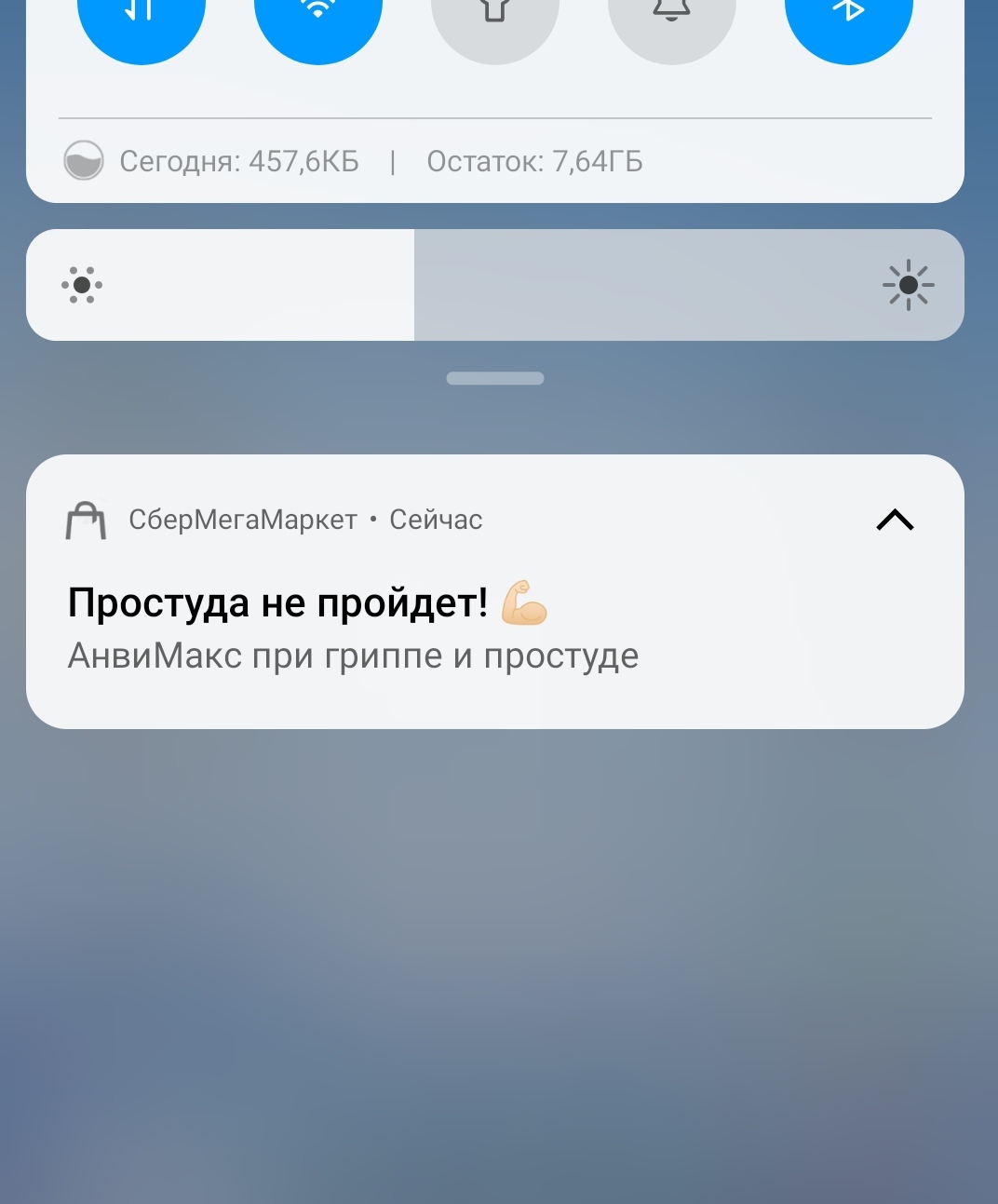Collapse the СберМегаМаркет notification with chevron
This screenshot has width=998, height=1204.
point(895,520)
